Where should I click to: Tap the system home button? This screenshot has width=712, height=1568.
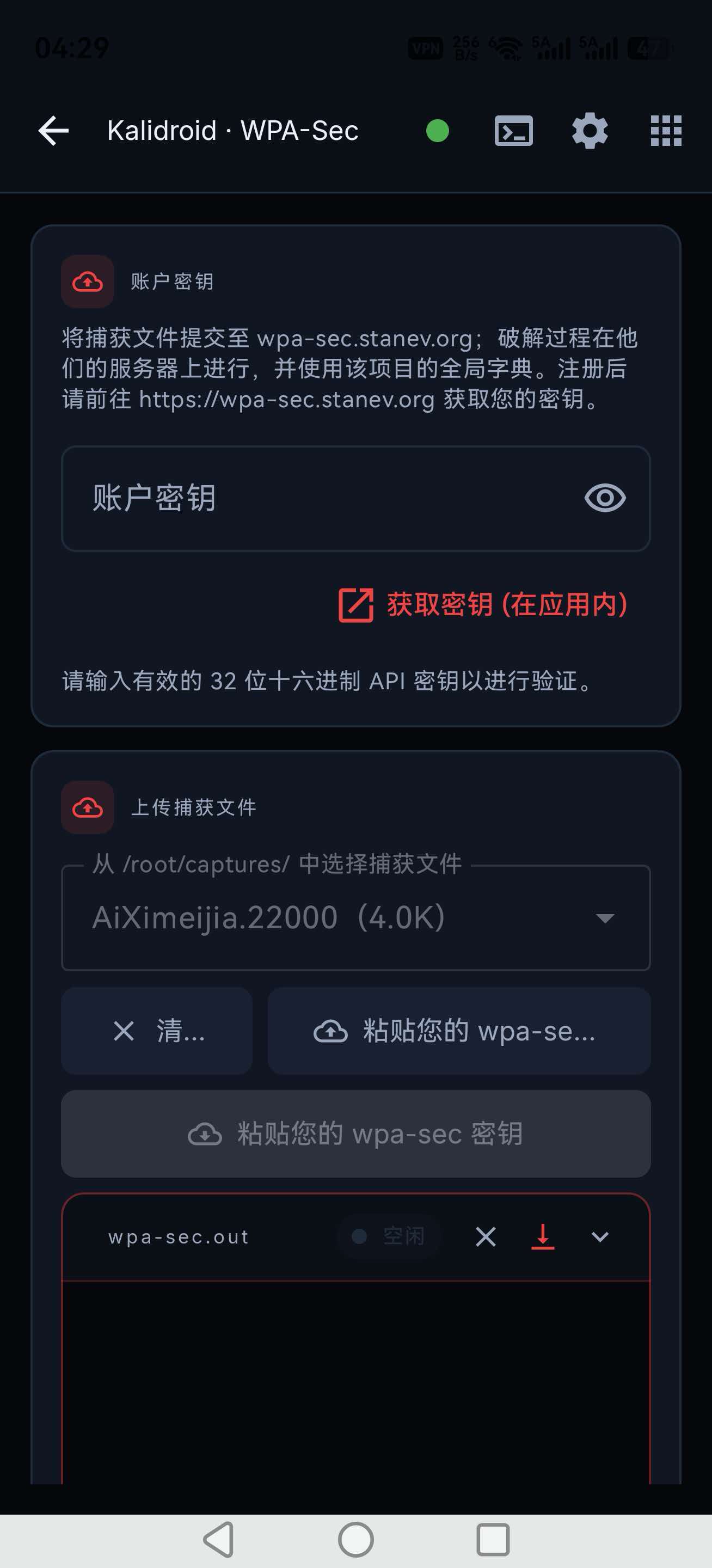[x=355, y=1540]
